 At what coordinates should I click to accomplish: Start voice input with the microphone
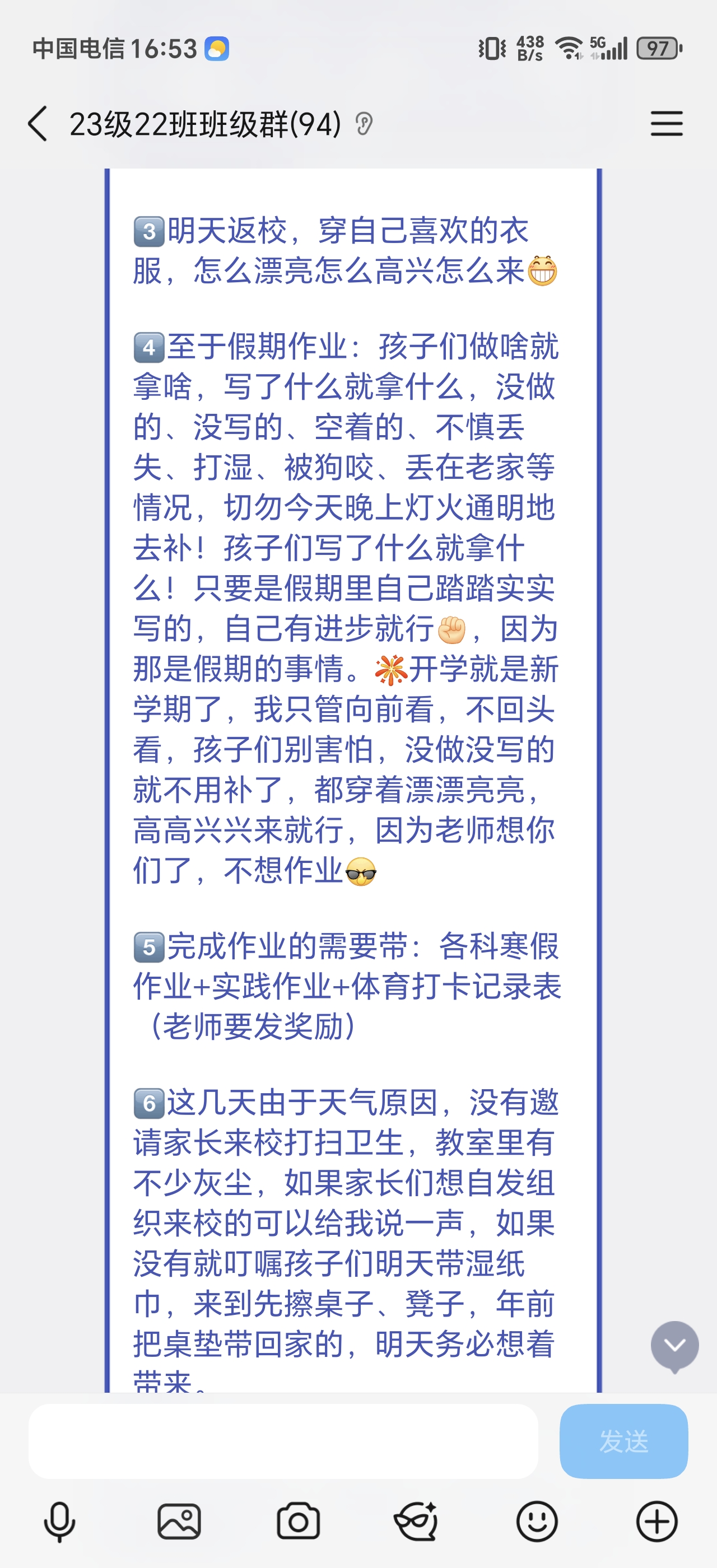[59, 1521]
